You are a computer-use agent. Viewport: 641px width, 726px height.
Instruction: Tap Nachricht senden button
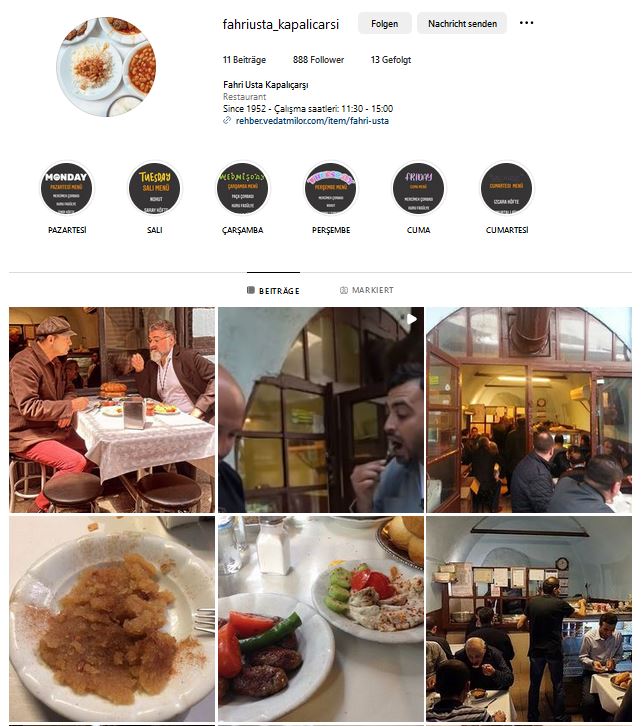pos(461,23)
